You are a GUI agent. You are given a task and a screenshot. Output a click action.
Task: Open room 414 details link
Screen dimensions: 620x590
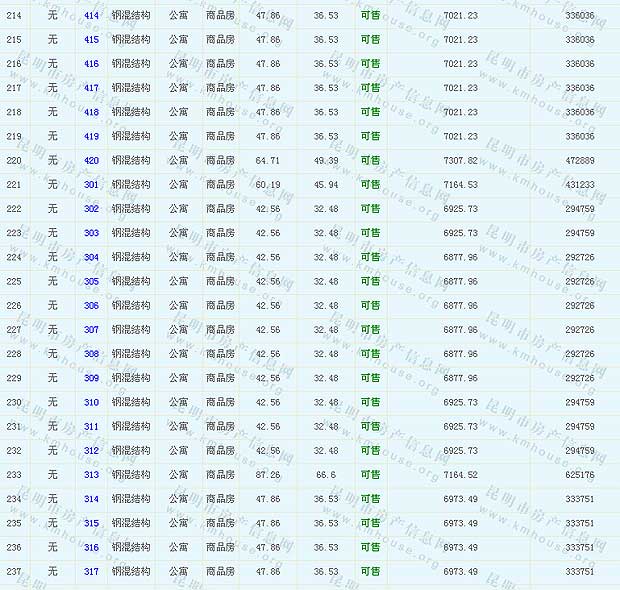91,16
